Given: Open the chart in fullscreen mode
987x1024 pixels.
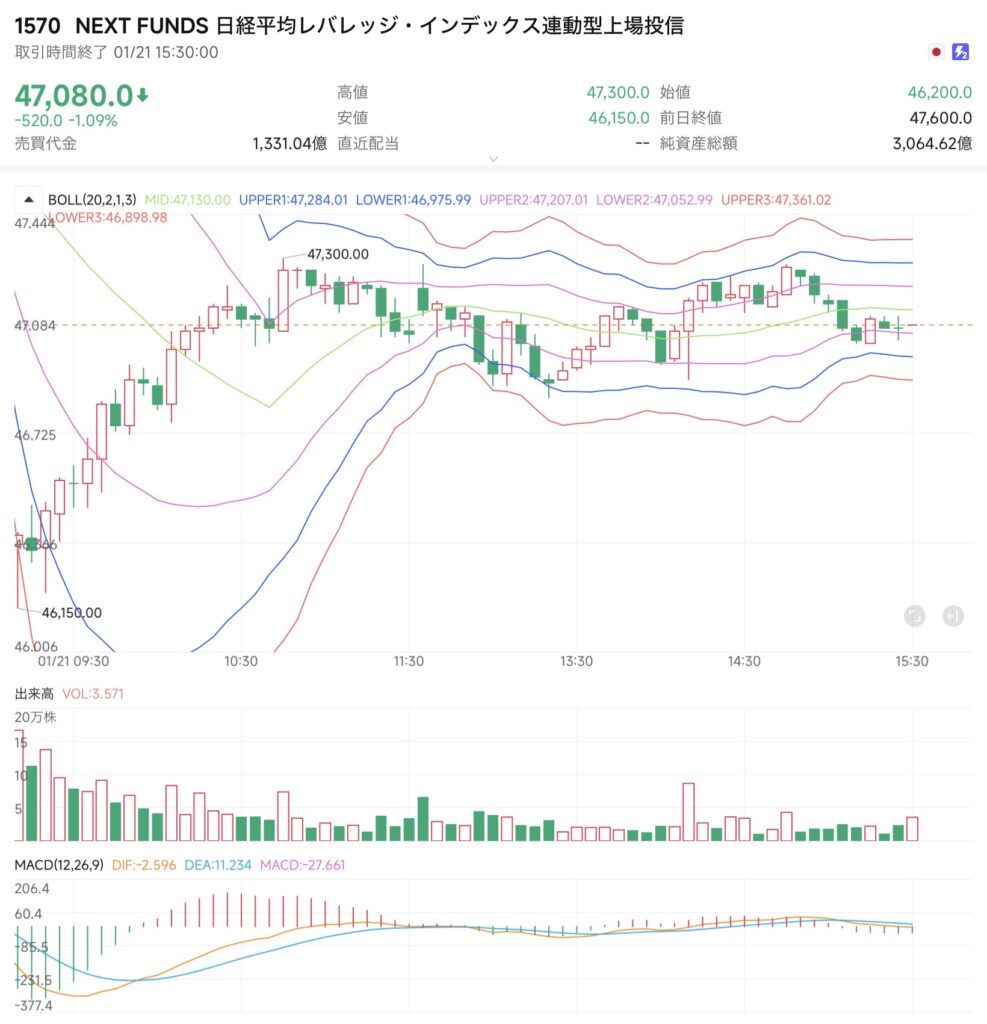Looking at the screenshot, I should (x=914, y=616).
